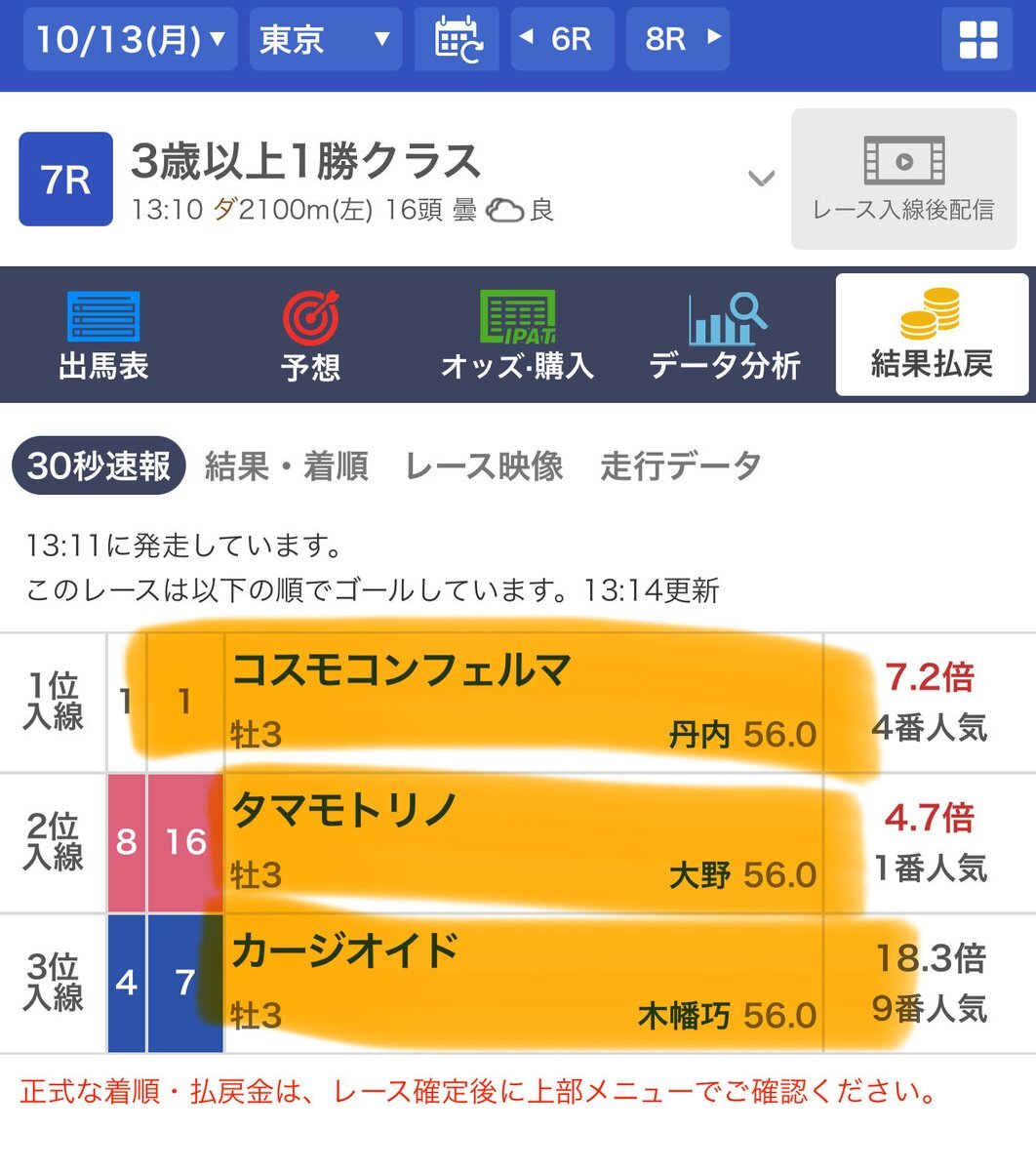The height and width of the screenshot is (1171, 1036).
Task: Open the grid menu icon
Action: (977, 39)
